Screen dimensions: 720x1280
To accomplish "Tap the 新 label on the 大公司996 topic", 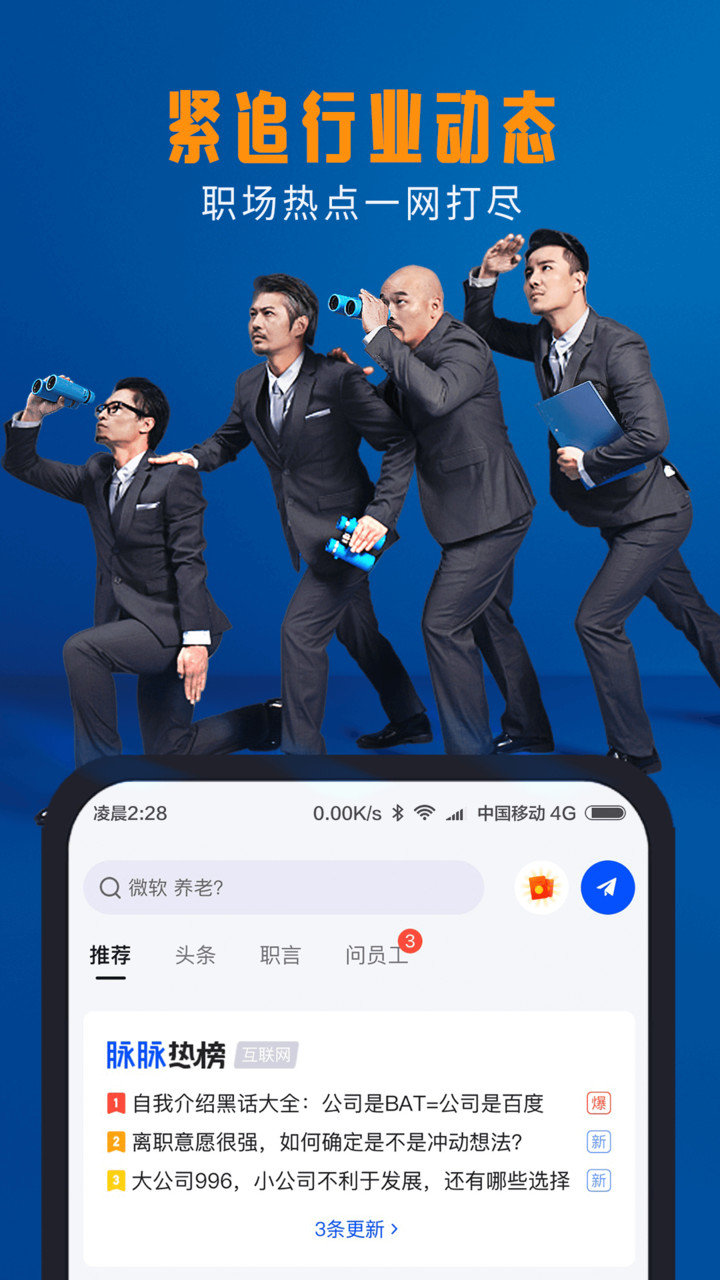I will tap(597, 1177).
